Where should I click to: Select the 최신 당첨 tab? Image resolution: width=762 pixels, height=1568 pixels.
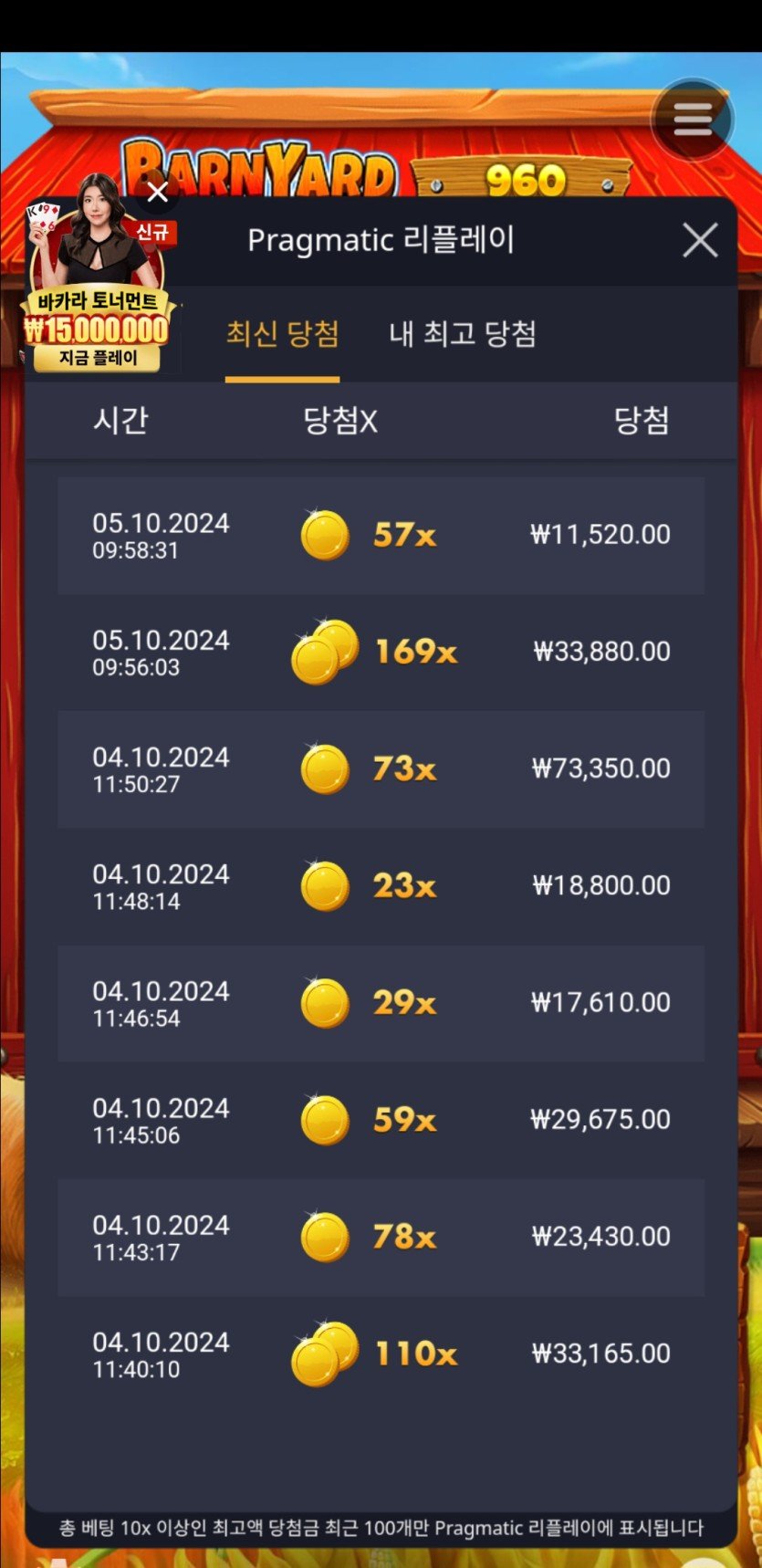coord(282,333)
